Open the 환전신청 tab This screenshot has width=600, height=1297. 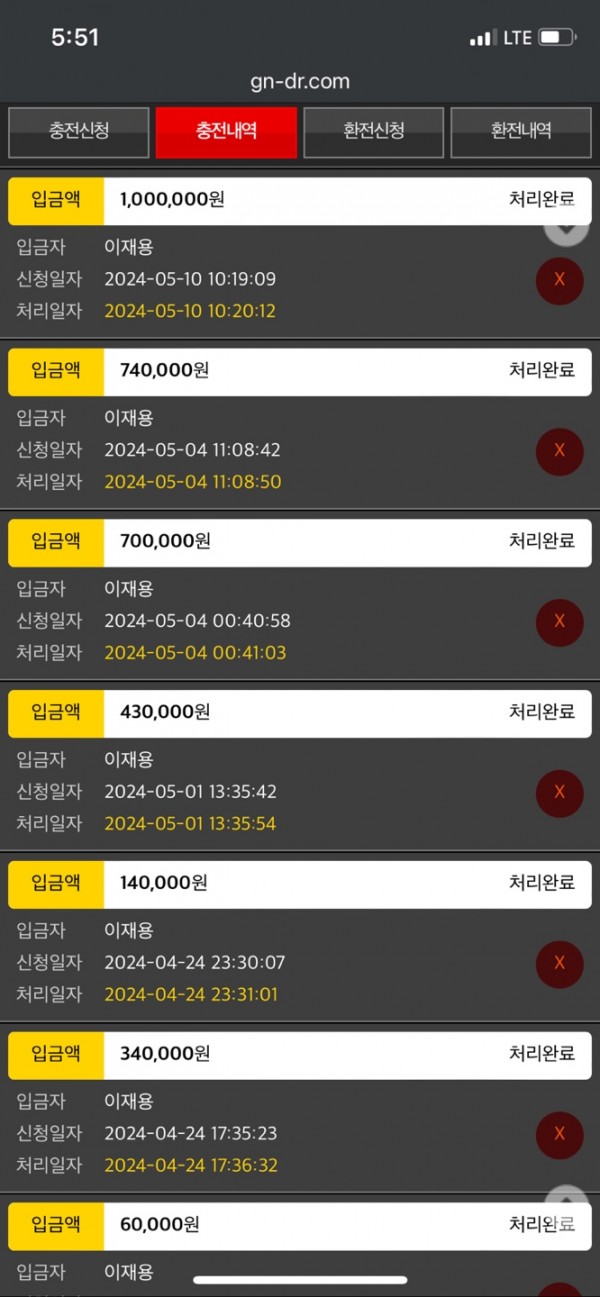tap(374, 131)
